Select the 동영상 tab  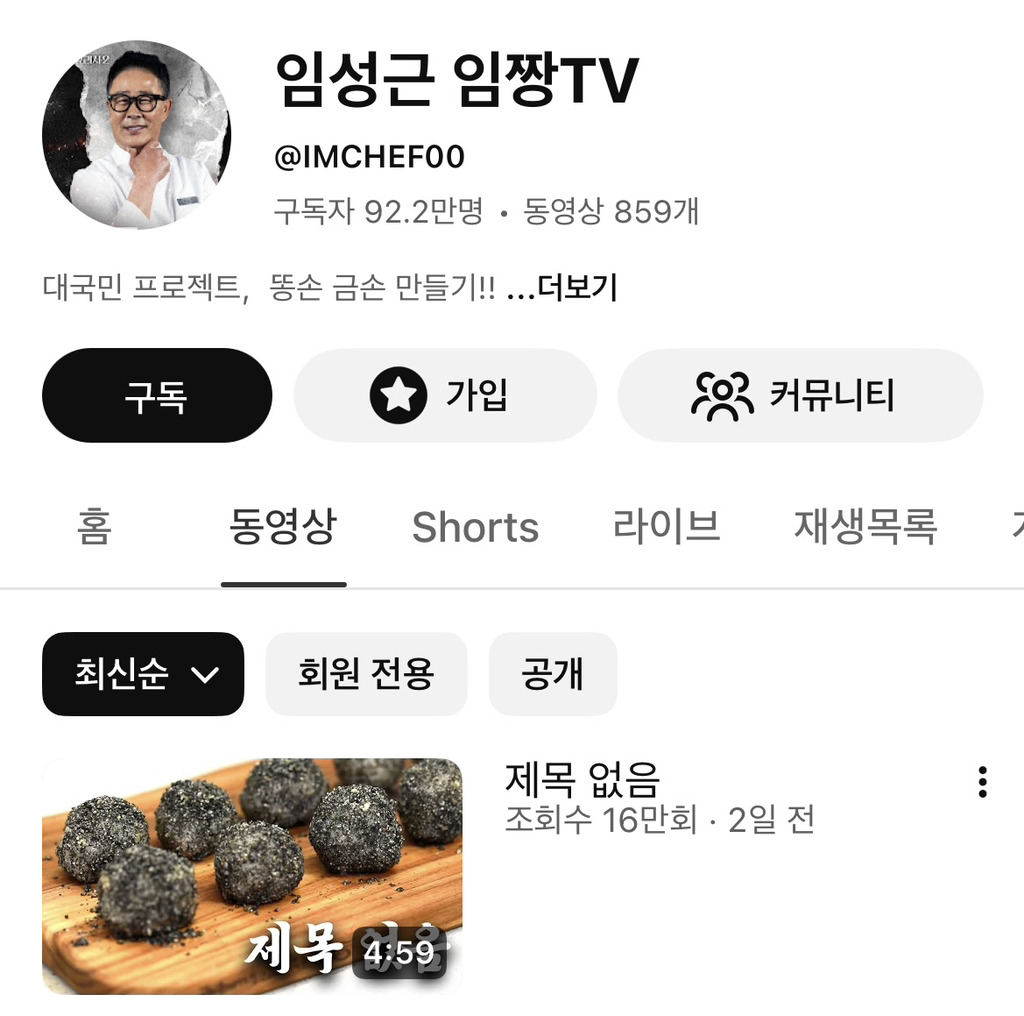point(283,527)
